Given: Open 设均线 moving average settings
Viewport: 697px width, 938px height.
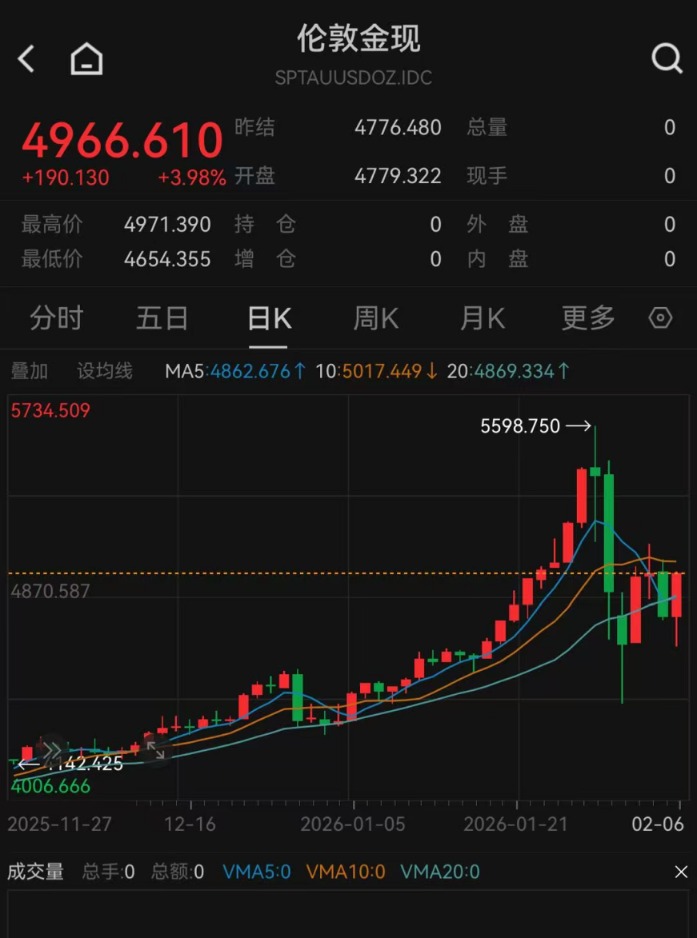Looking at the screenshot, I should point(105,371).
